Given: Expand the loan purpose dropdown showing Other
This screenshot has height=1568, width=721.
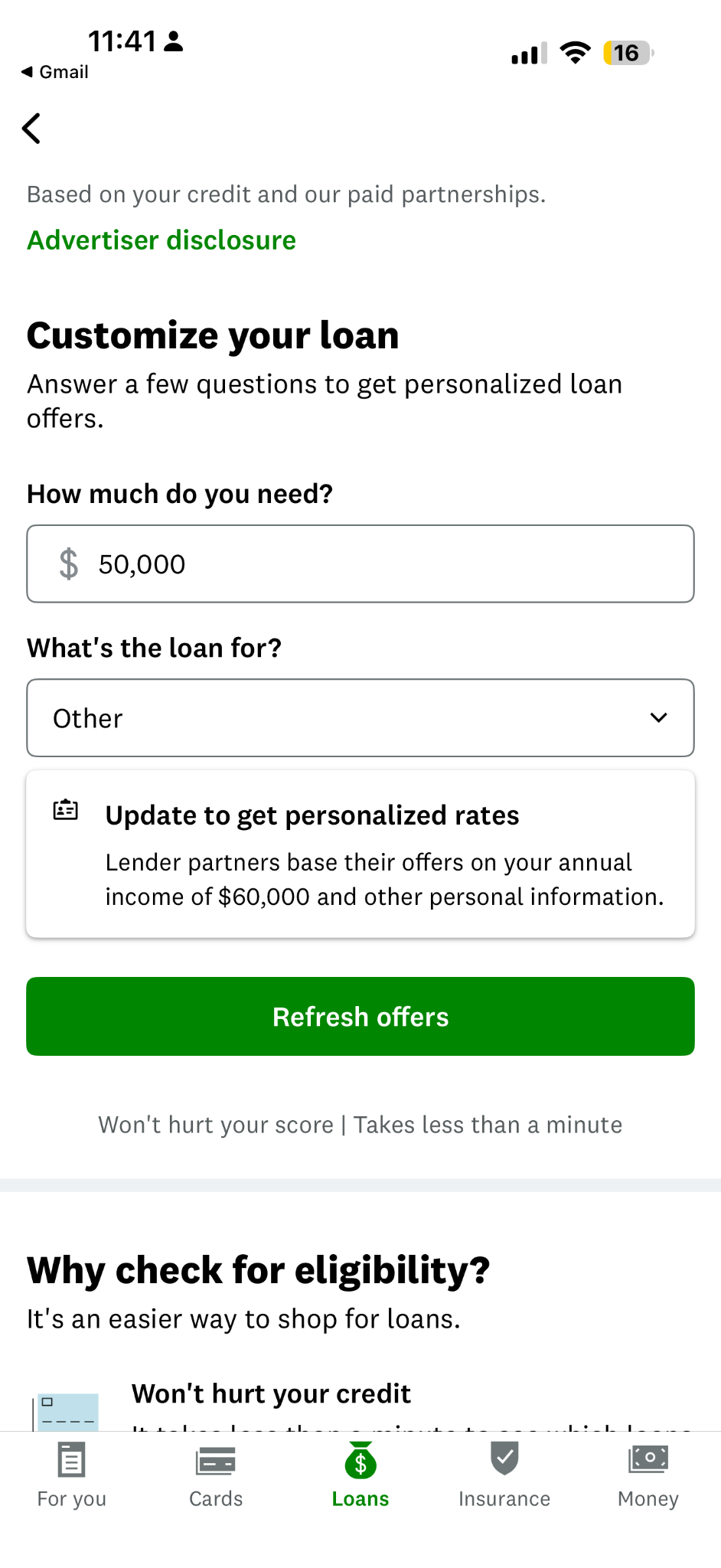Looking at the screenshot, I should [360, 718].
